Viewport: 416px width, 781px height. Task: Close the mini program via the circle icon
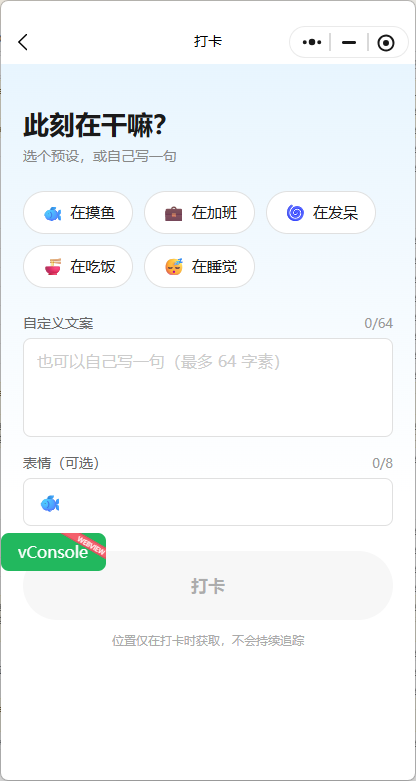[386, 43]
